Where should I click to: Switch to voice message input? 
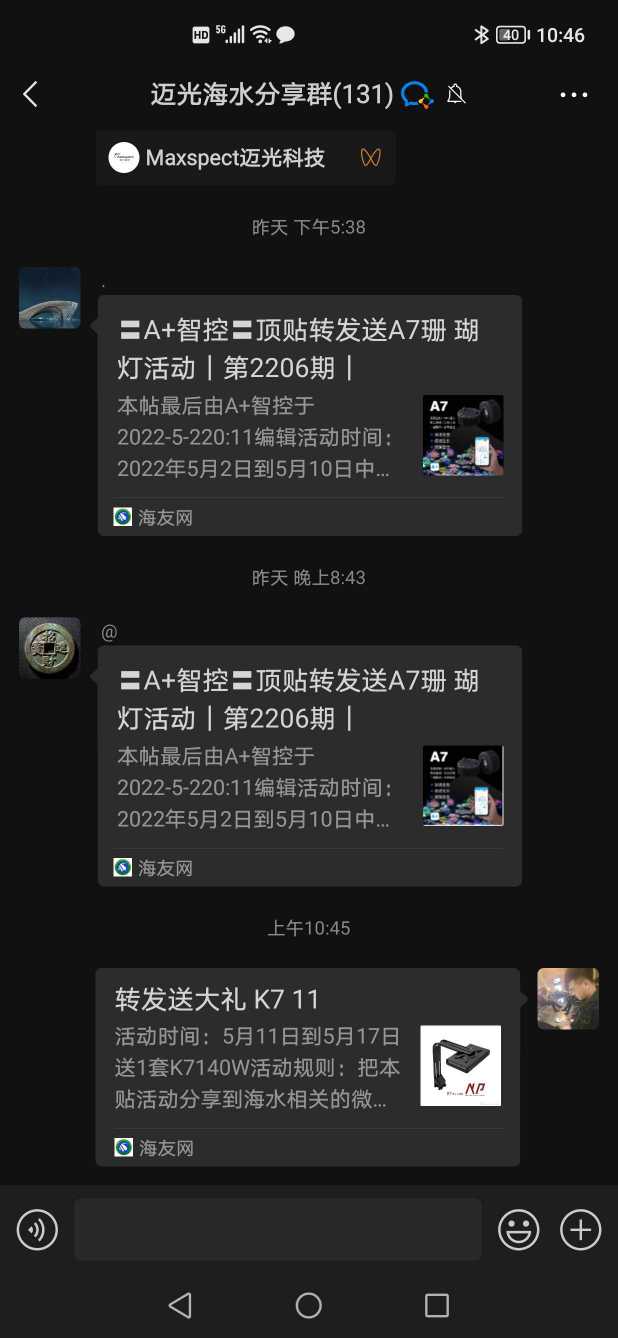[x=38, y=1229]
